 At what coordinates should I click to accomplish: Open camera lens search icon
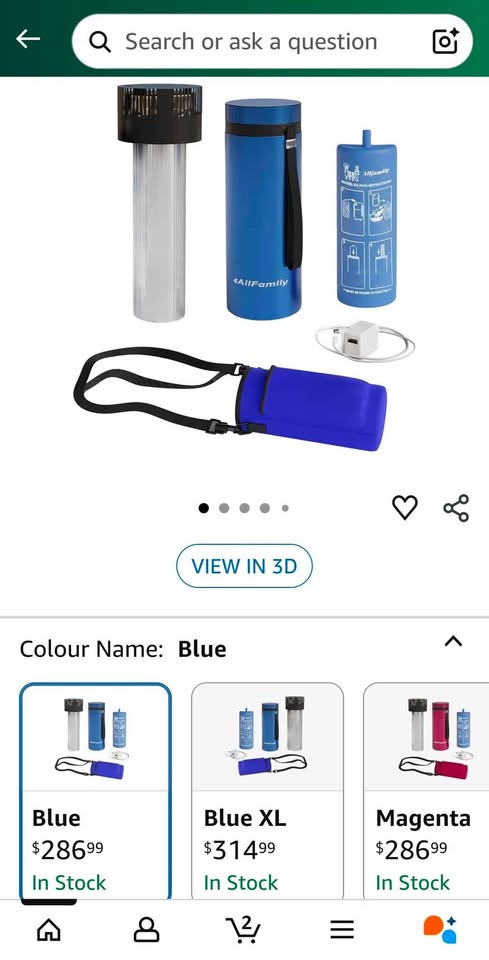[x=445, y=42]
